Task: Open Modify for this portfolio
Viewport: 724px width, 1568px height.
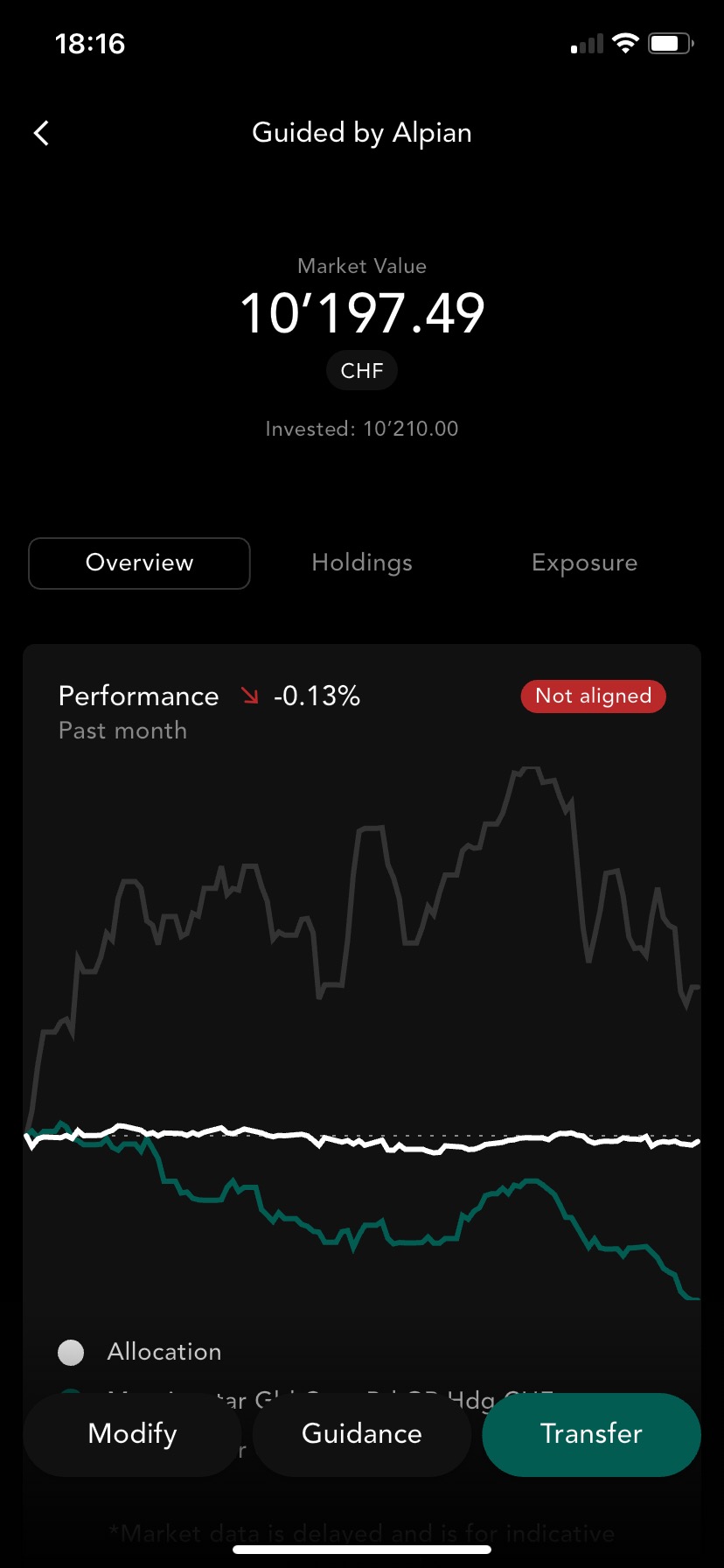Action: [133, 1434]
